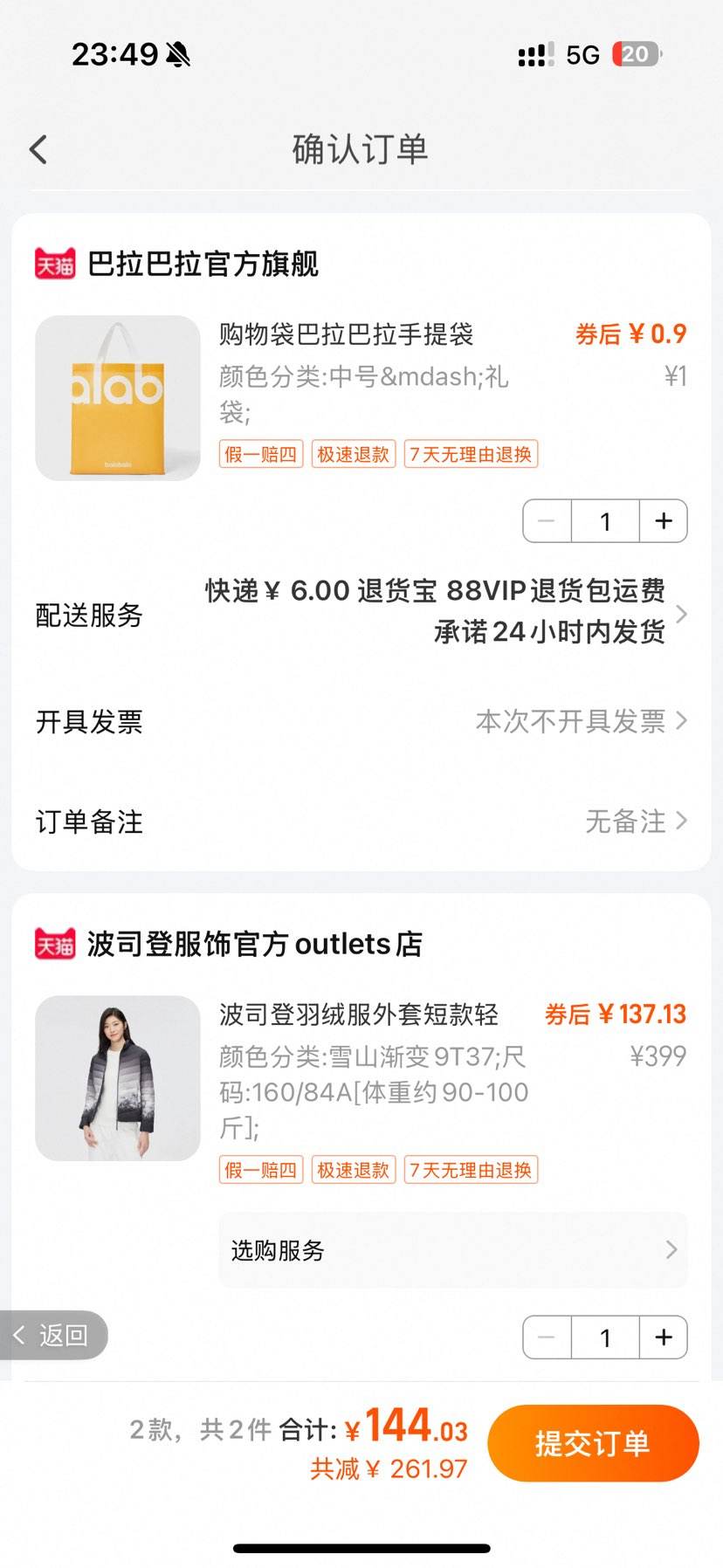Visit the 巴拉巴拉官方旗舰 store
Image resolution: width=723 pixels, height=1568 pixels.
(203, 264)
